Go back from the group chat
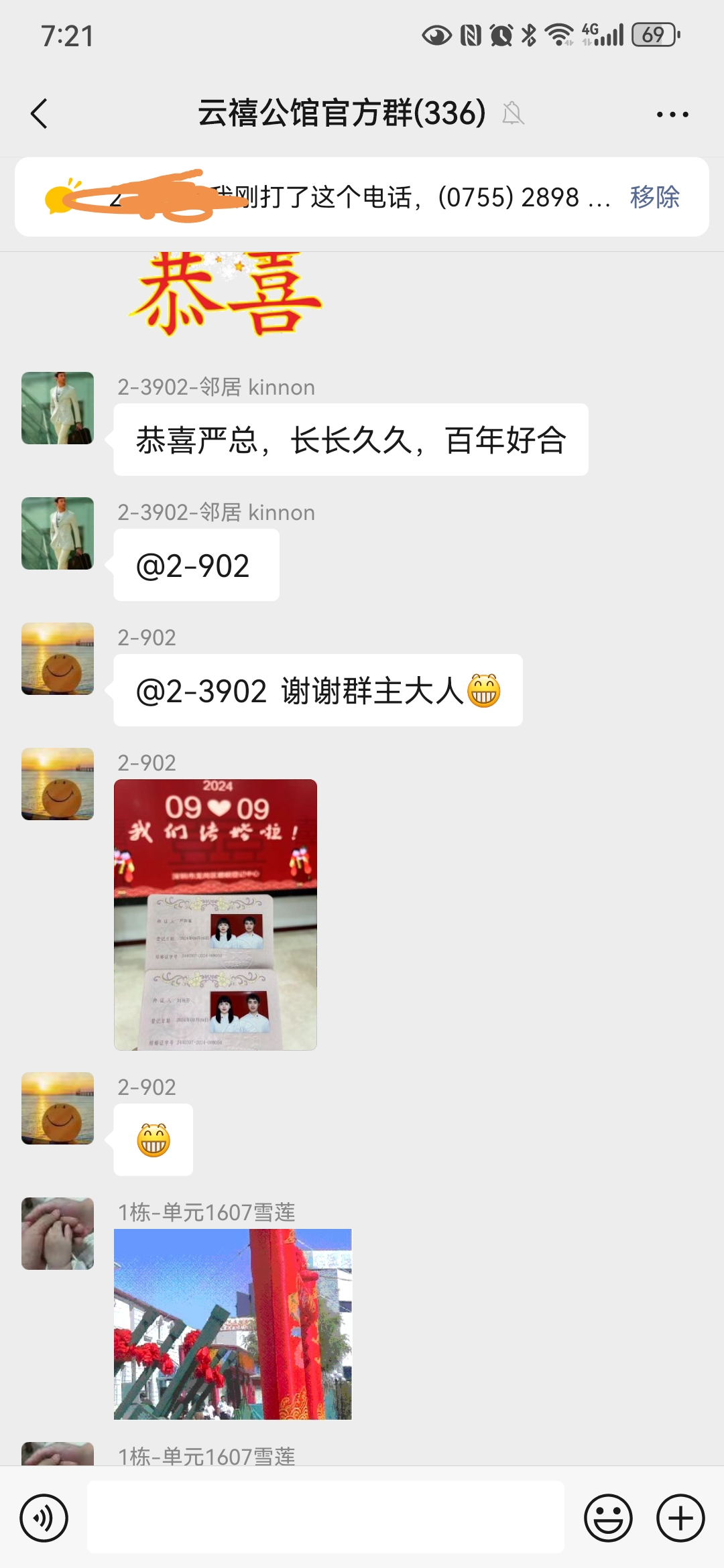This screenshot has height=1568, width=724. 40,113
